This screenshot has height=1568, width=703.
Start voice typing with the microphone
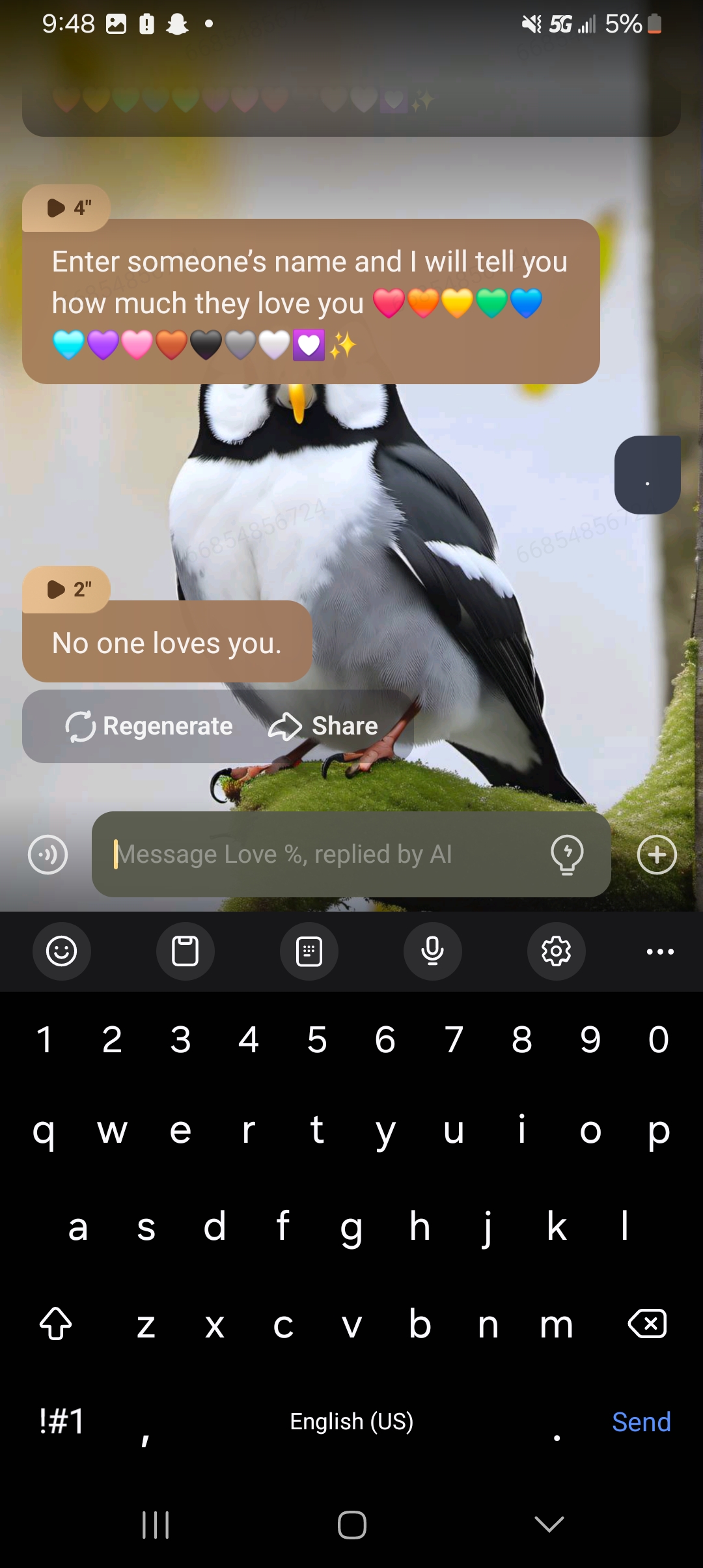pos(432,951)
